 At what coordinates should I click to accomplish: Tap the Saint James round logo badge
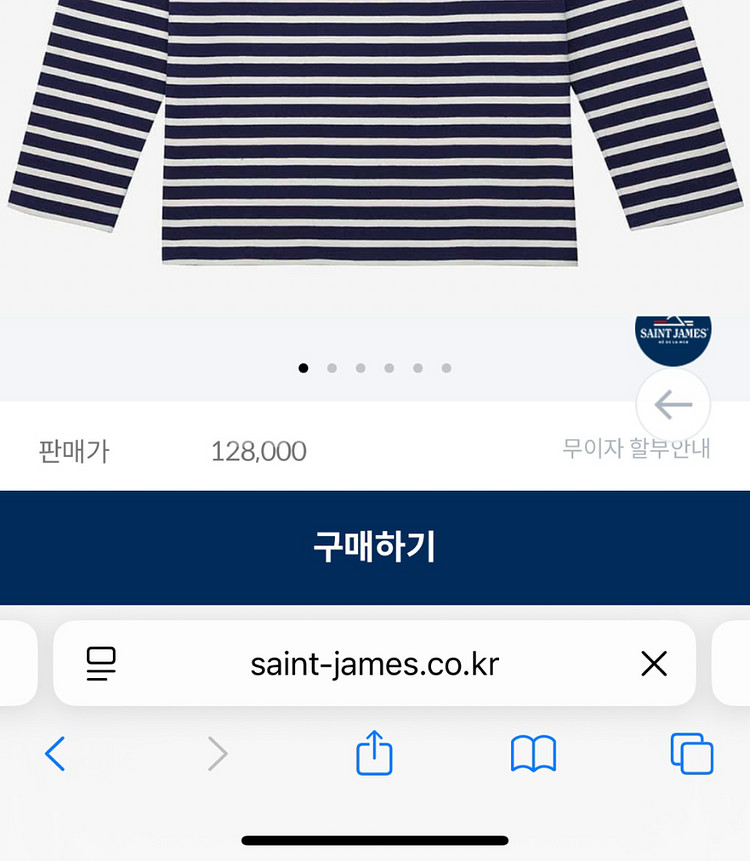pos(673,336)
